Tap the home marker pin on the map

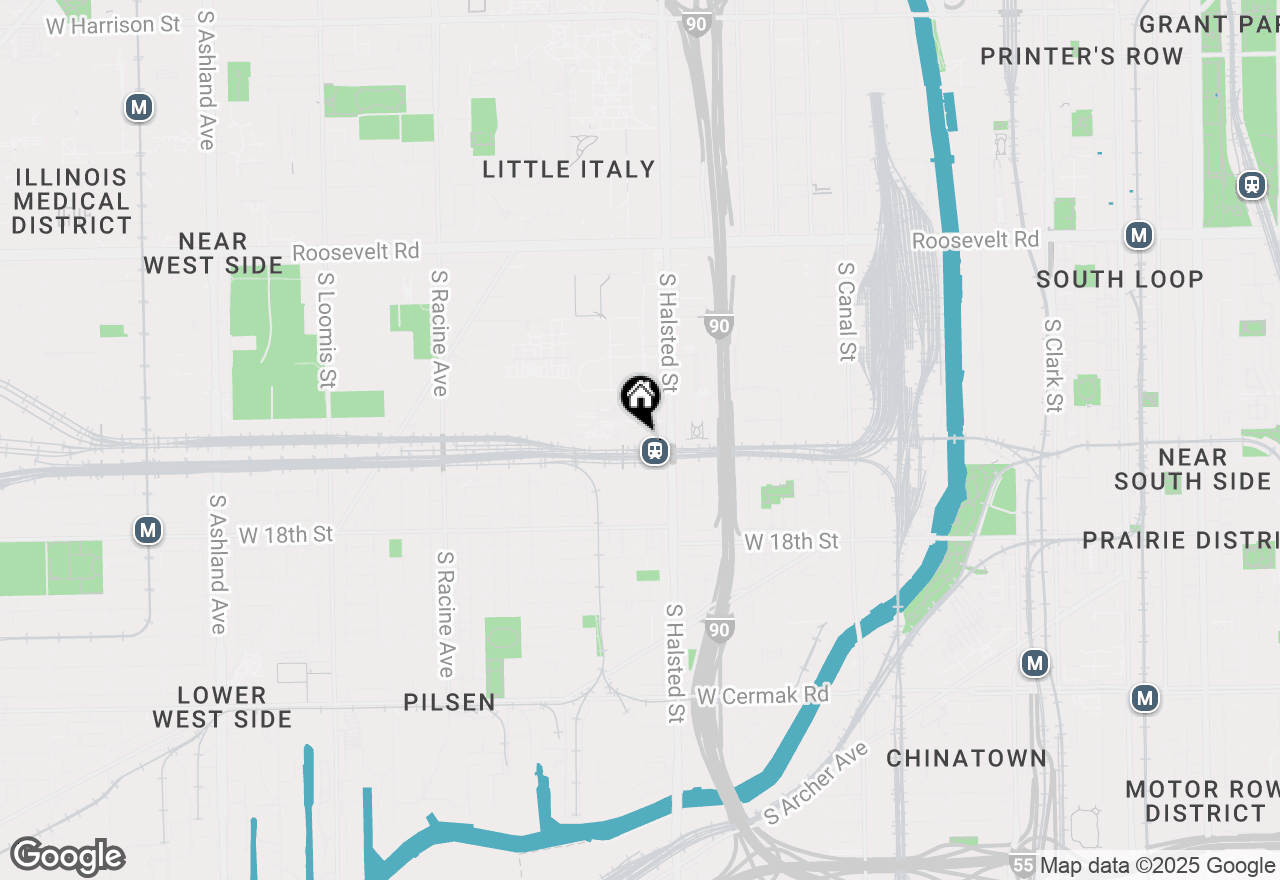[x=640, y=399]
